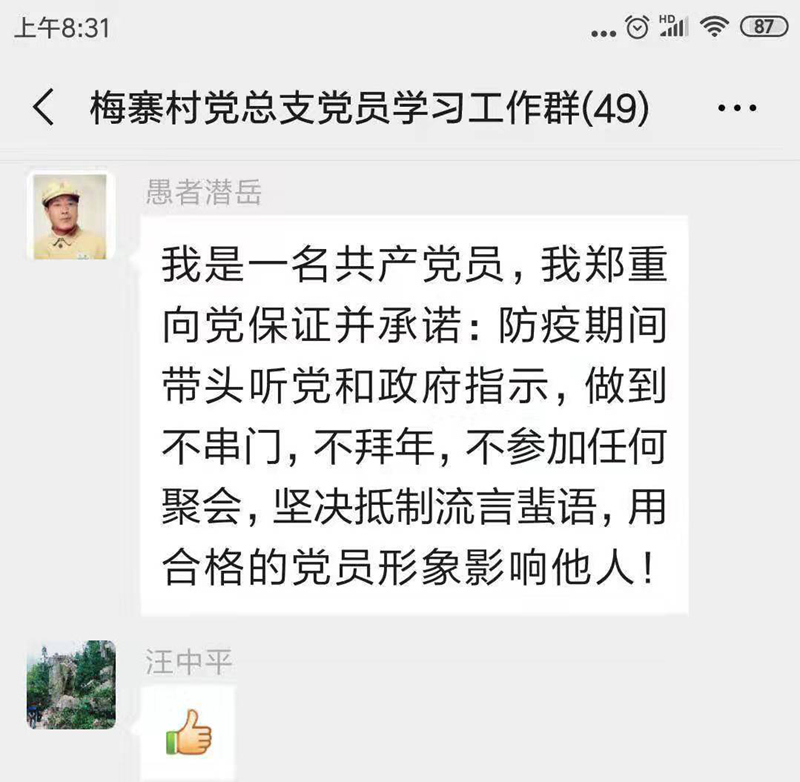Image resolution: width=800 pixels, height=782 pixels.
Task: Go back from the group chat
Action: coord(43,107)
